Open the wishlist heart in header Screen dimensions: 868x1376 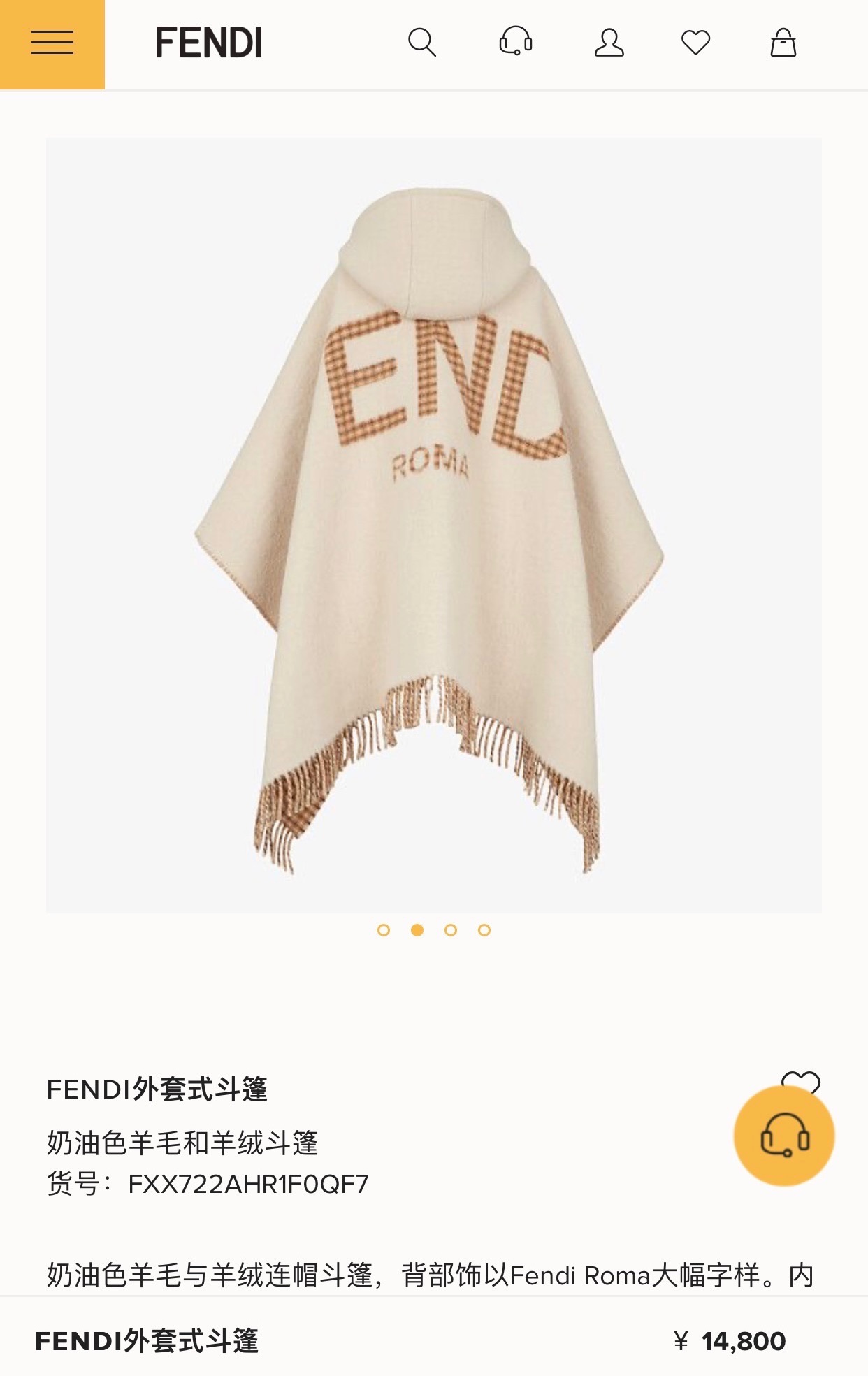click(x=695, y=43)
